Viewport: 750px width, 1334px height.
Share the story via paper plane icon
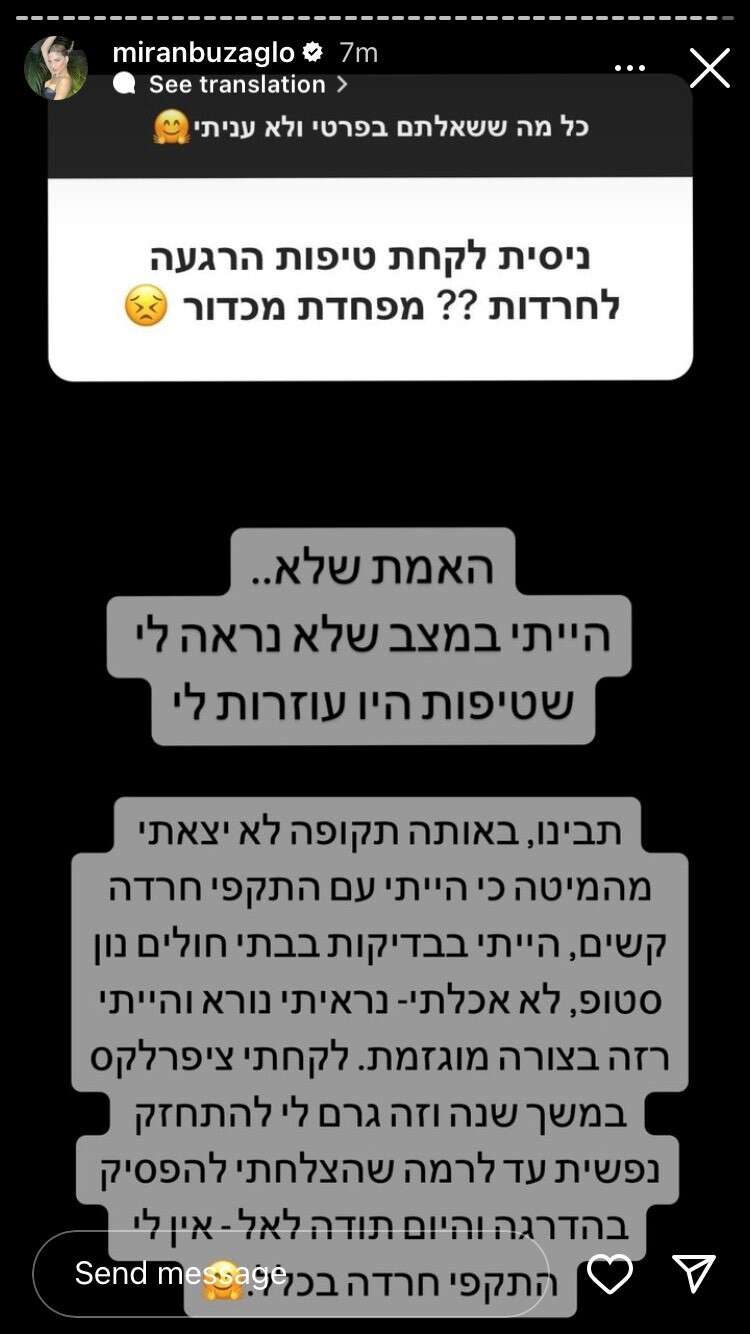click(694, 1273)
